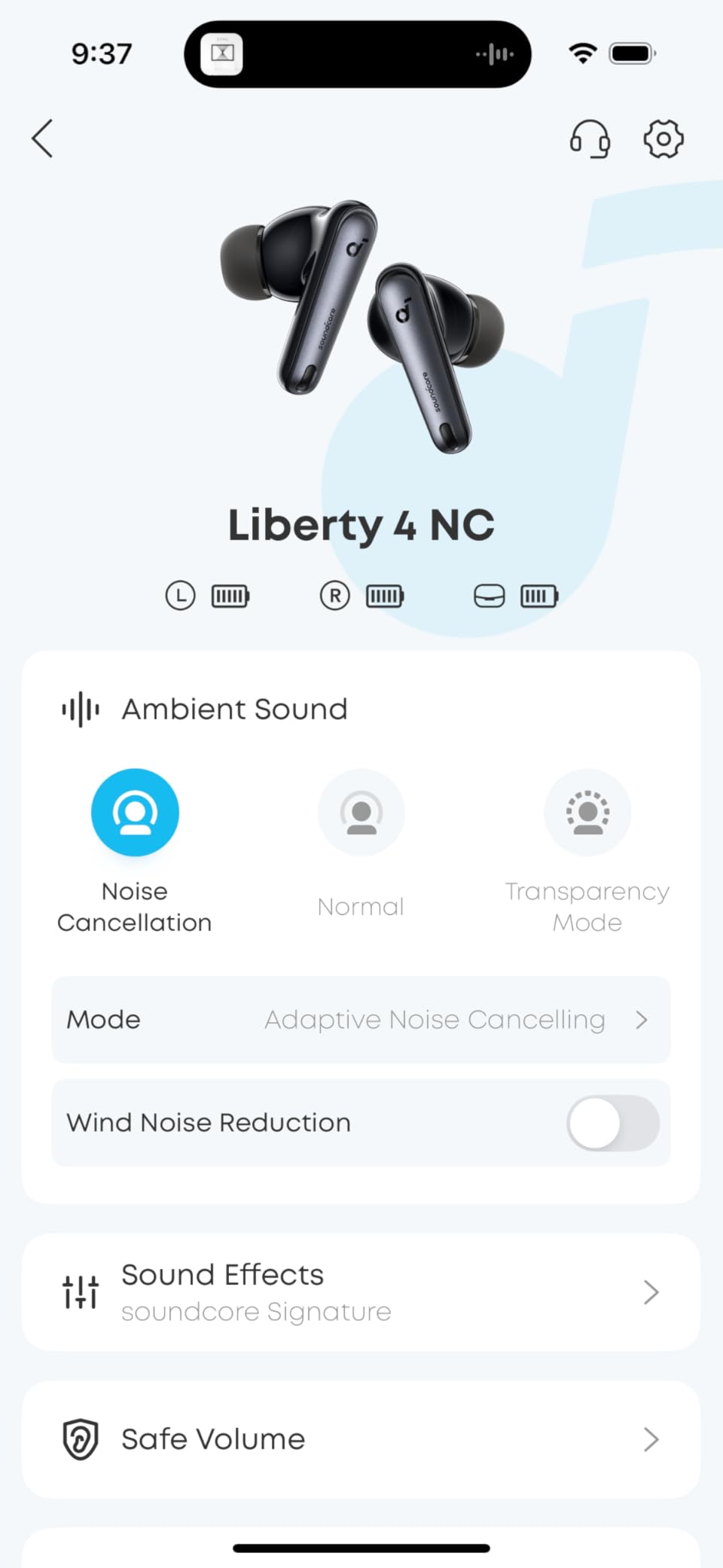Tap the right earbud battery indicator

(385, 596)
